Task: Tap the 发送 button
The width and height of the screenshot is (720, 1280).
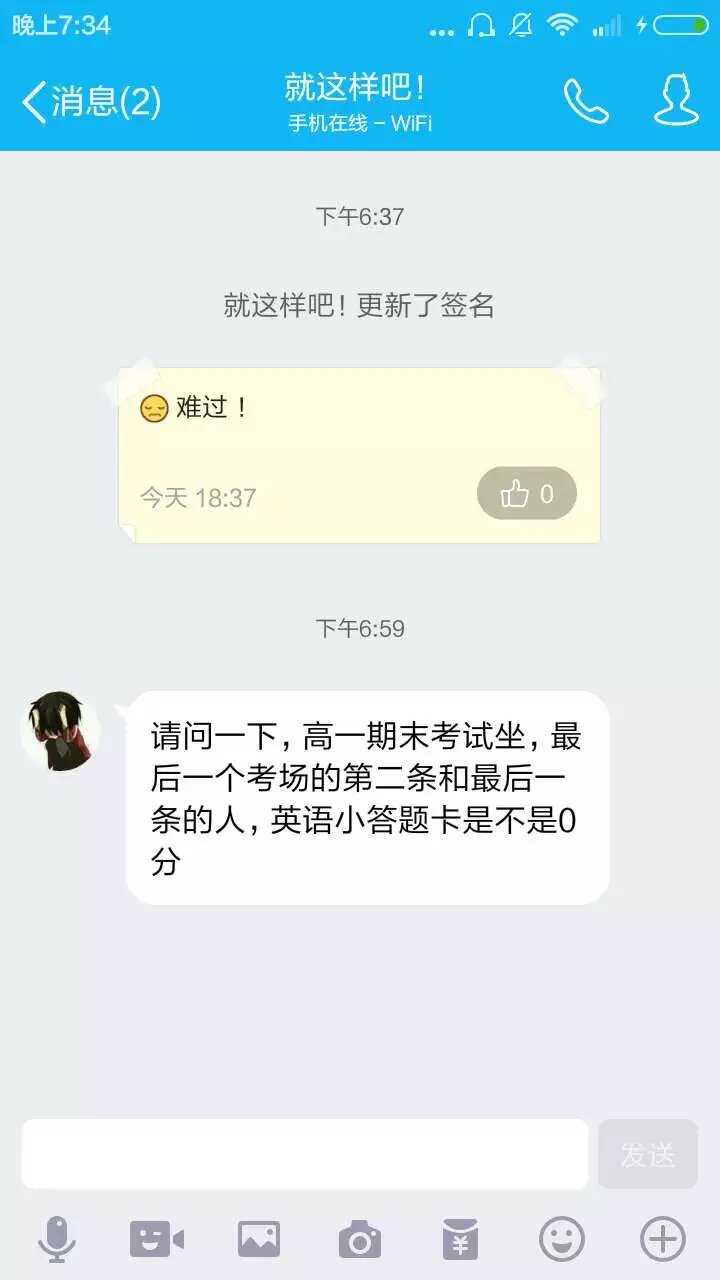Action: click(x=648, y=1154)
